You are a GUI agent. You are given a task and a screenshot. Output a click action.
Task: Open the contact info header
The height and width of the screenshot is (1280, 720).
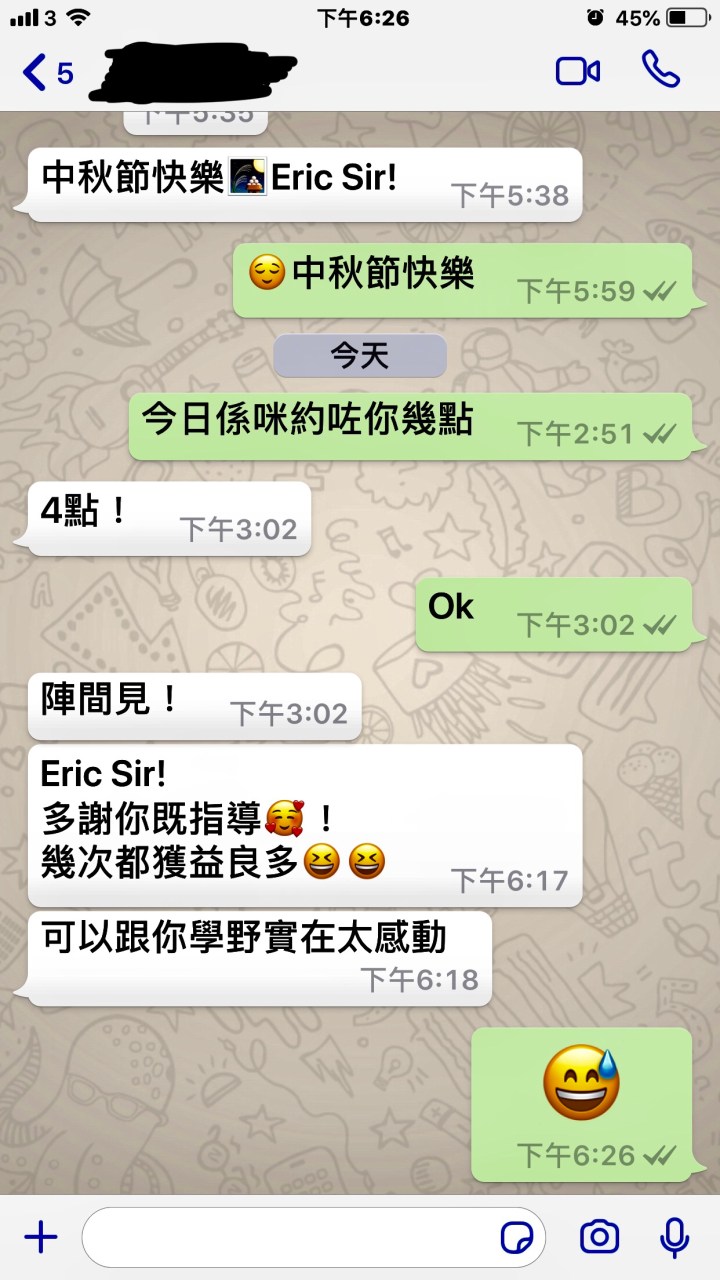[x=195, y=72]
